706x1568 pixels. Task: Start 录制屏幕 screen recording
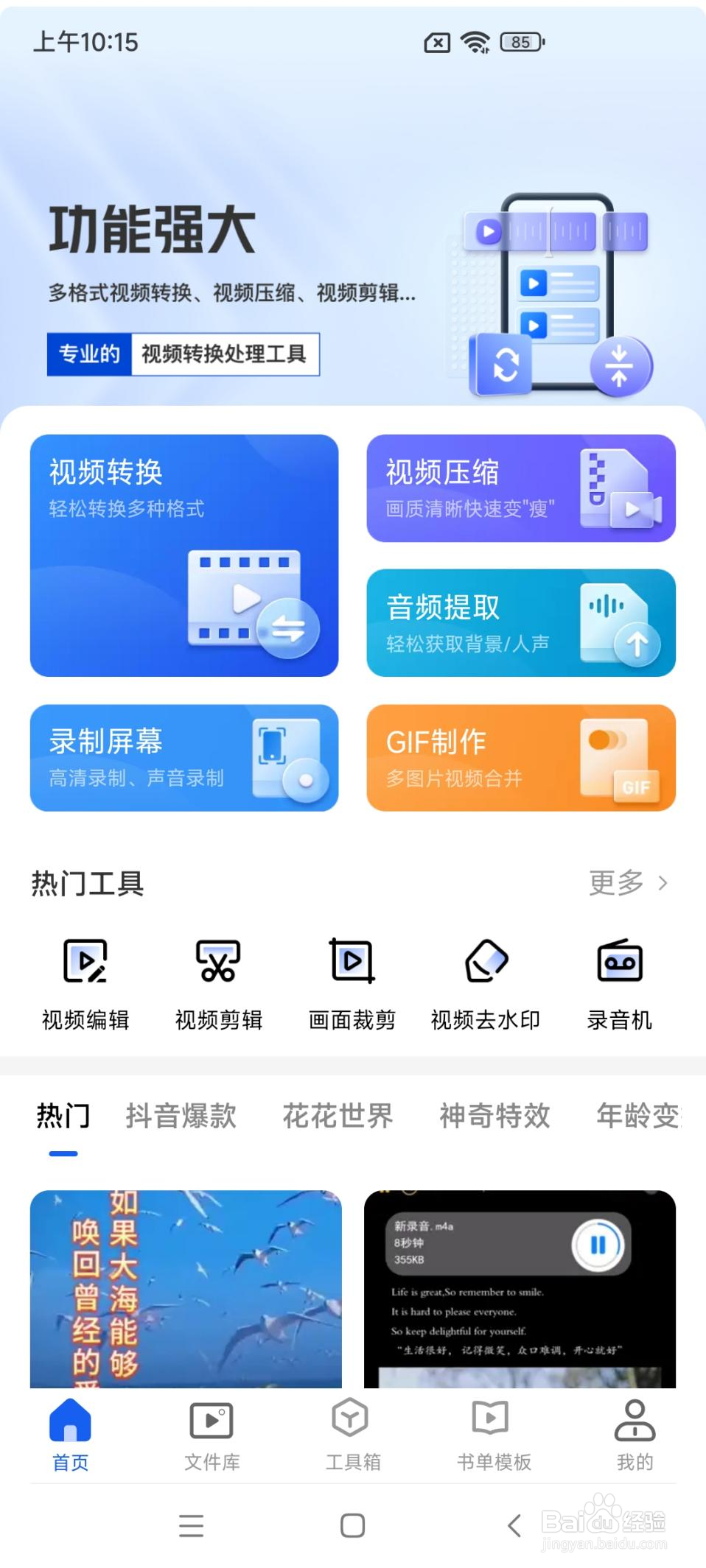click(x=184, y=758)
